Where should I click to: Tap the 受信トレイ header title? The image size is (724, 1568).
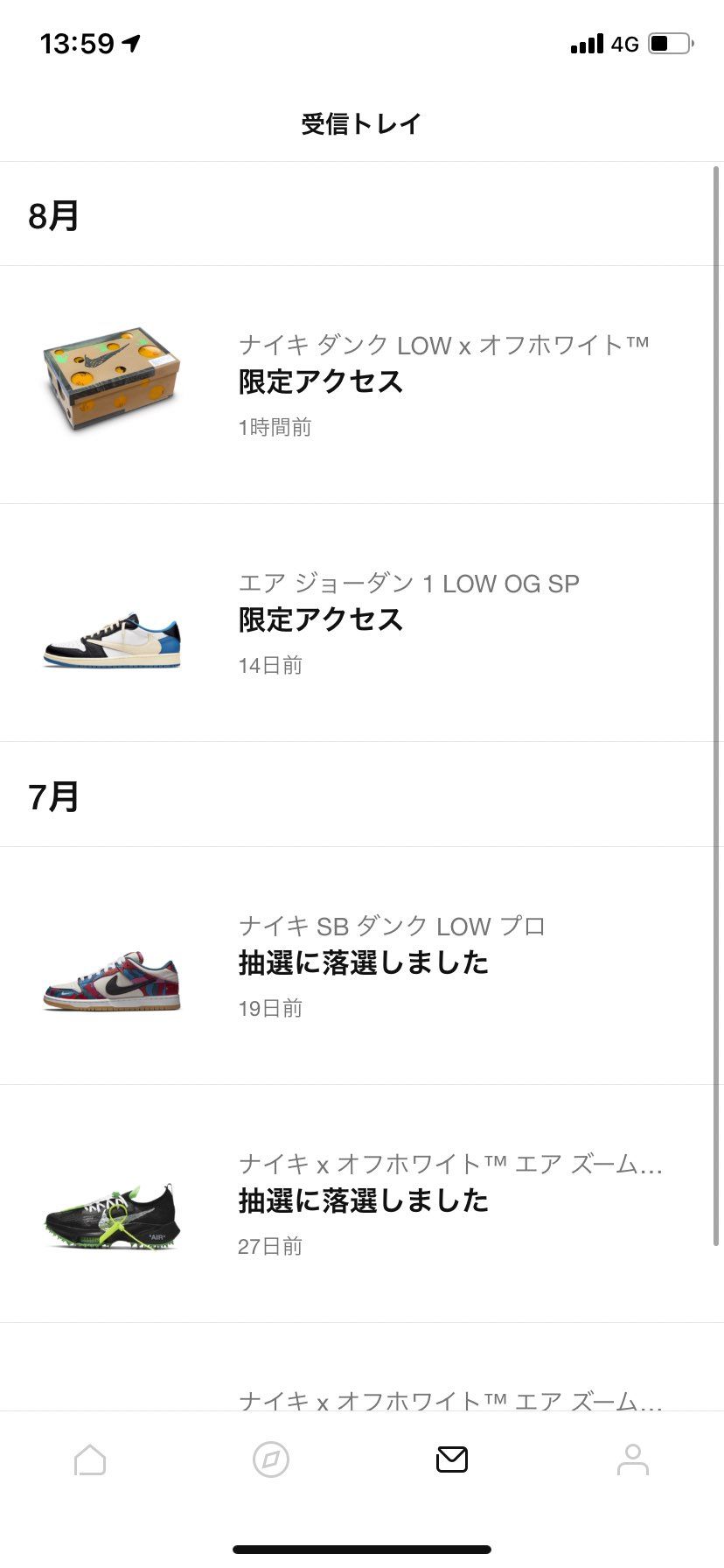point(361,123)
